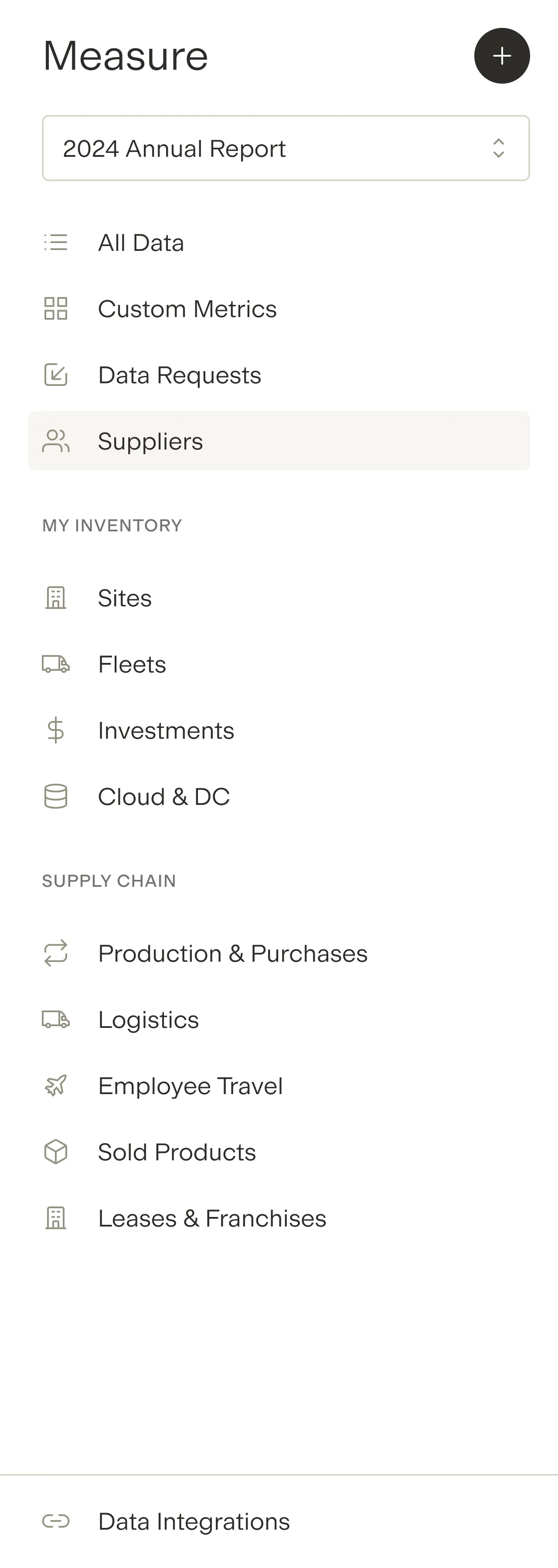Click the Custom Metrics grid icon
The width and height of the screenshot is (558, 1568).
(55, 309)
